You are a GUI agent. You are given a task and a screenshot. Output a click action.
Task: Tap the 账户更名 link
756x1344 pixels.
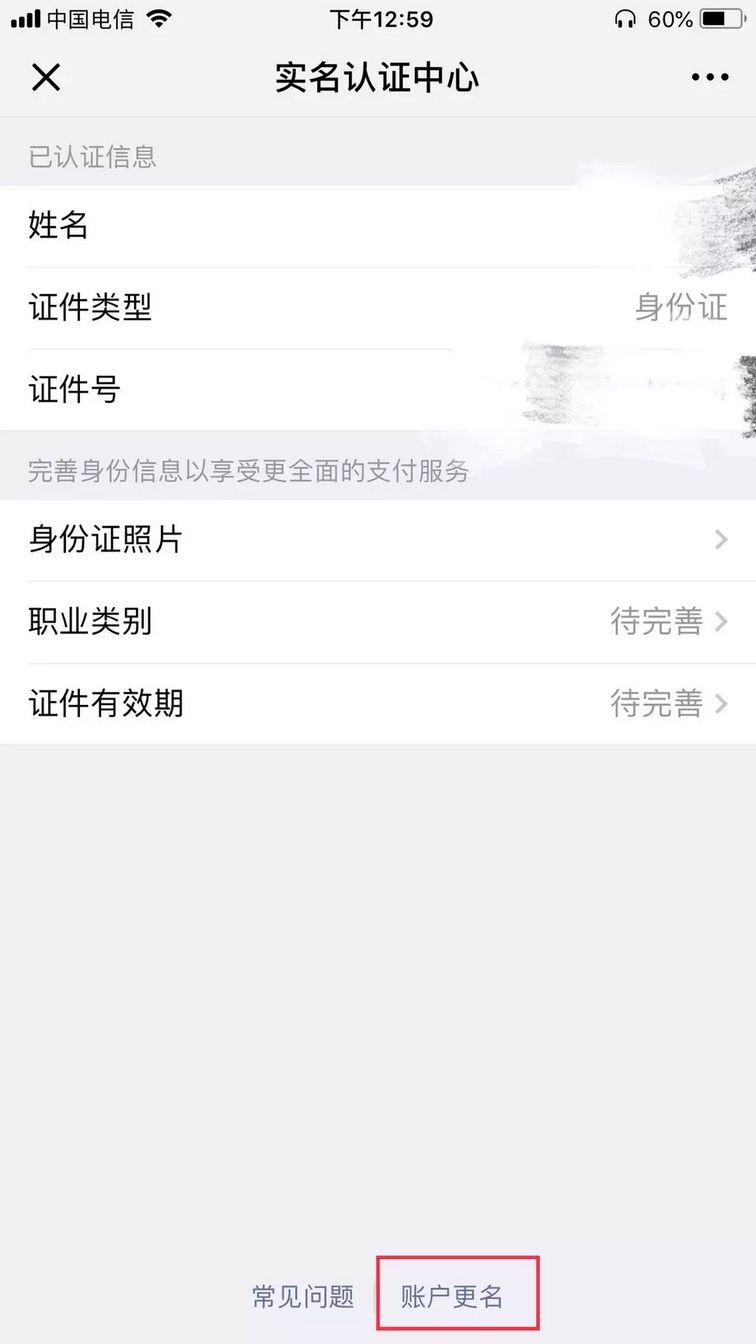tap(452, 1297)
